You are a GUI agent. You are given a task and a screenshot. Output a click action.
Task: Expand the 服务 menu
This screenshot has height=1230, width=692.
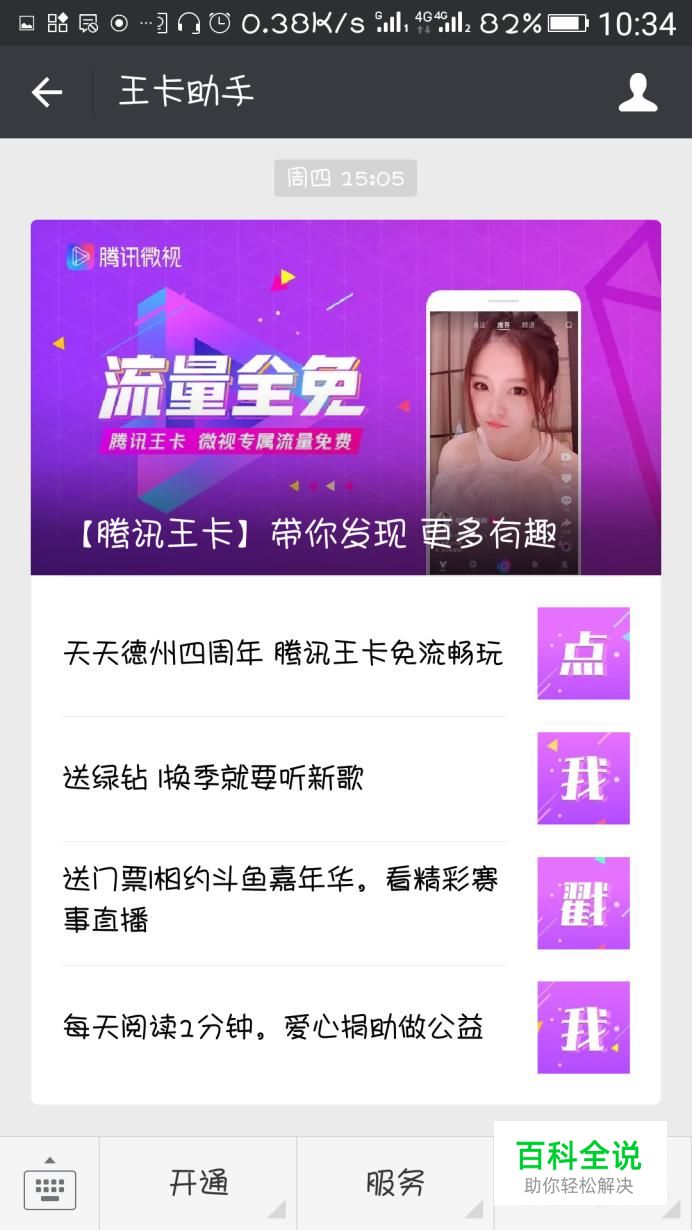(395, 1184)
